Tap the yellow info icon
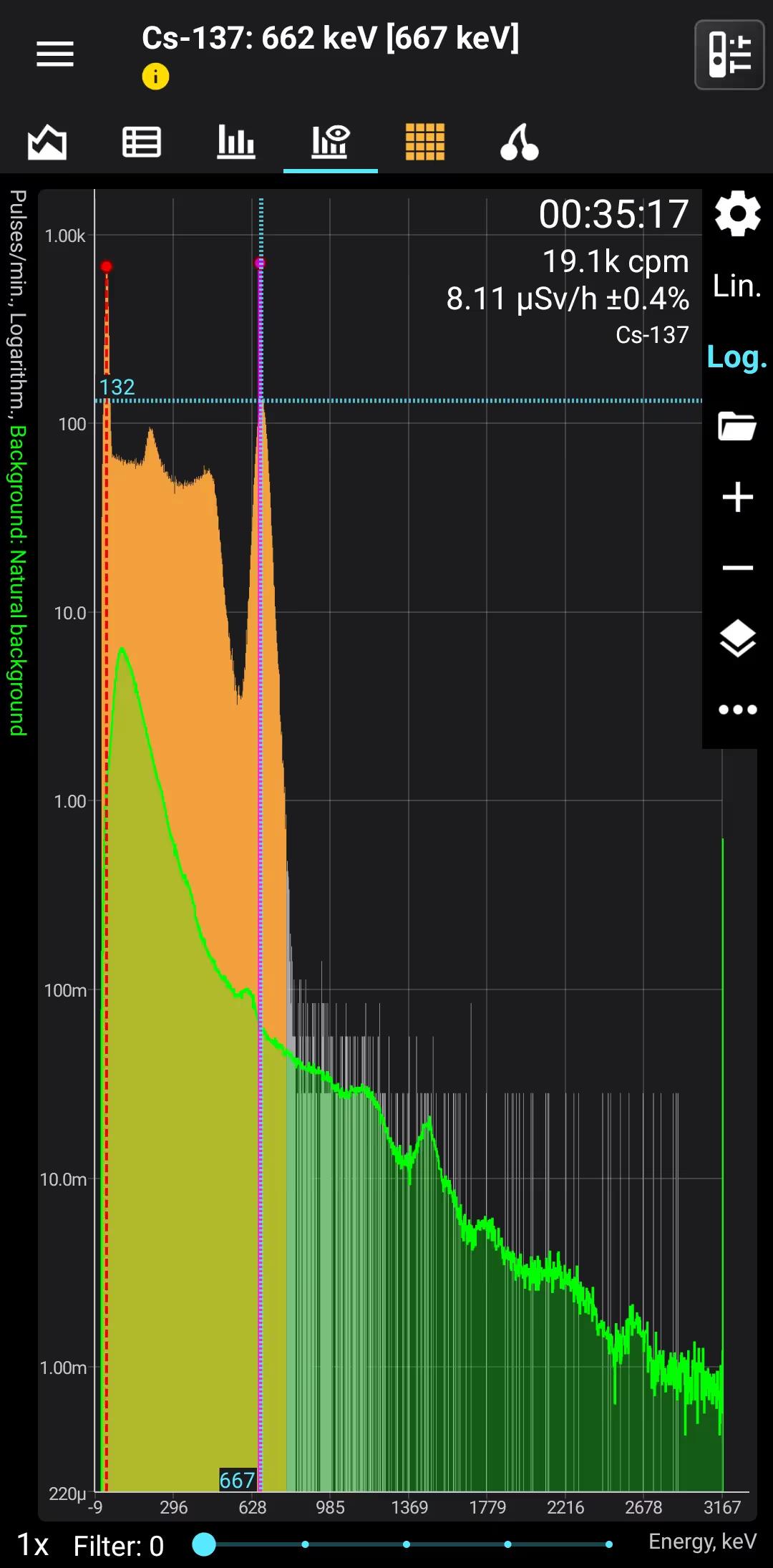The image size is (773, 1568). [x=155, y=76]
